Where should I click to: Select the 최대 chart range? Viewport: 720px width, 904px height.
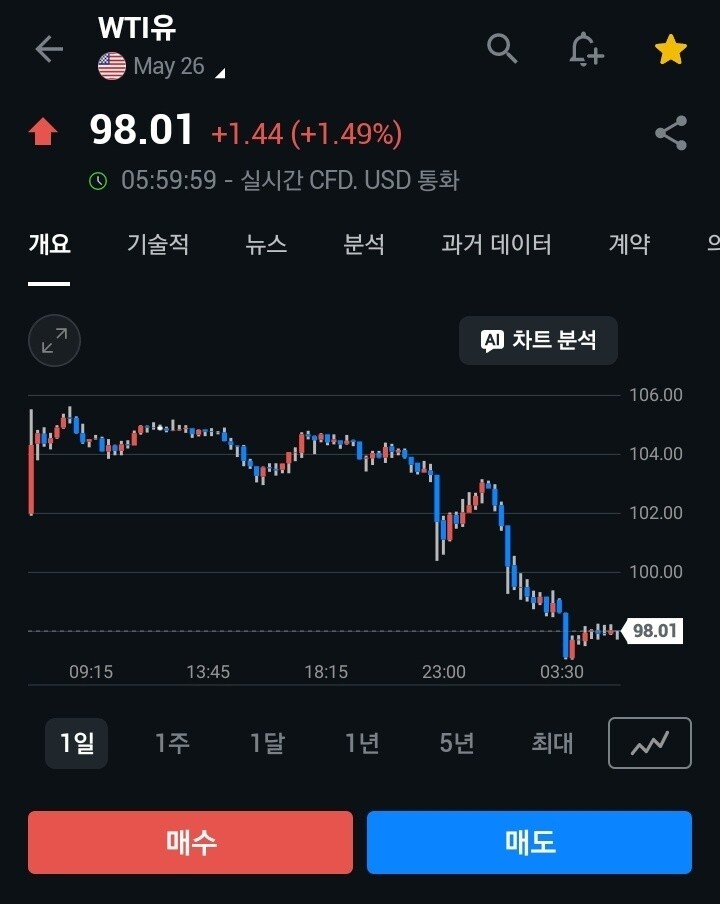pyautogui.click(x=552, y=743)
